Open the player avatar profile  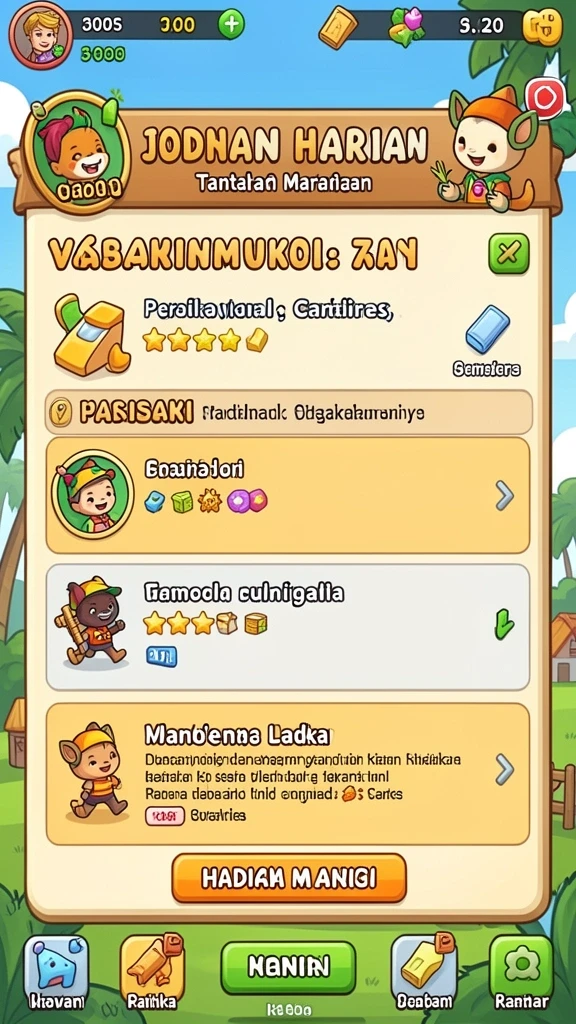coord(40,35)
